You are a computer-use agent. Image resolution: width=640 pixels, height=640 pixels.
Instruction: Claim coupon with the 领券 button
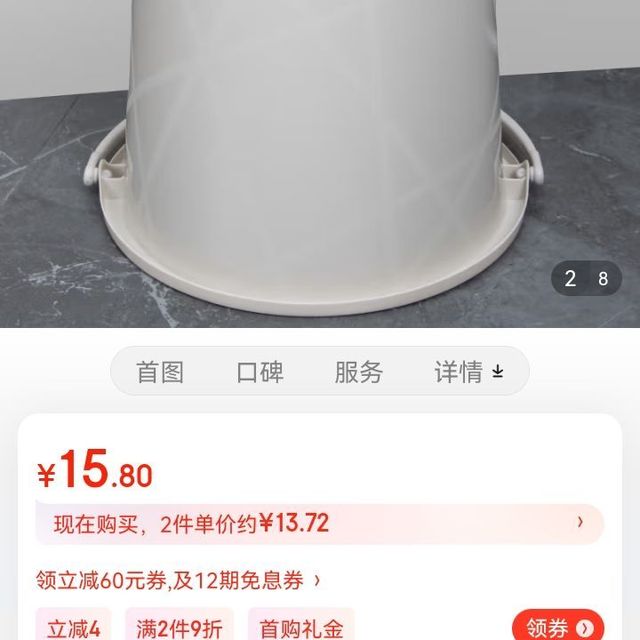(x=558, y=627)
